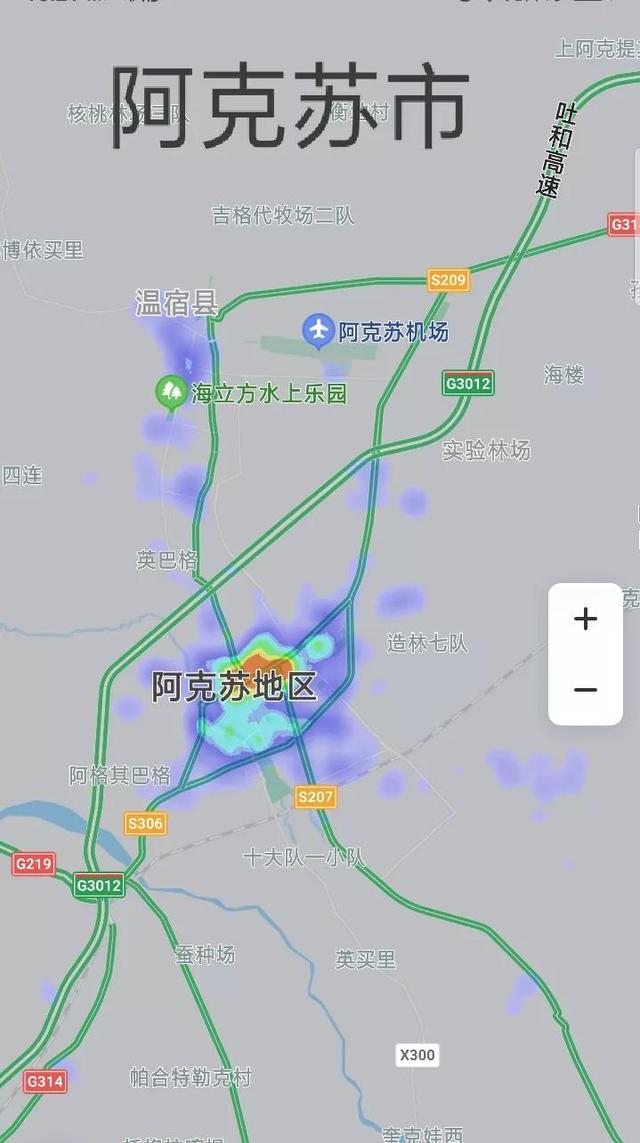Select the 阿克苏机场 airport marker

[x=318, y=332]
